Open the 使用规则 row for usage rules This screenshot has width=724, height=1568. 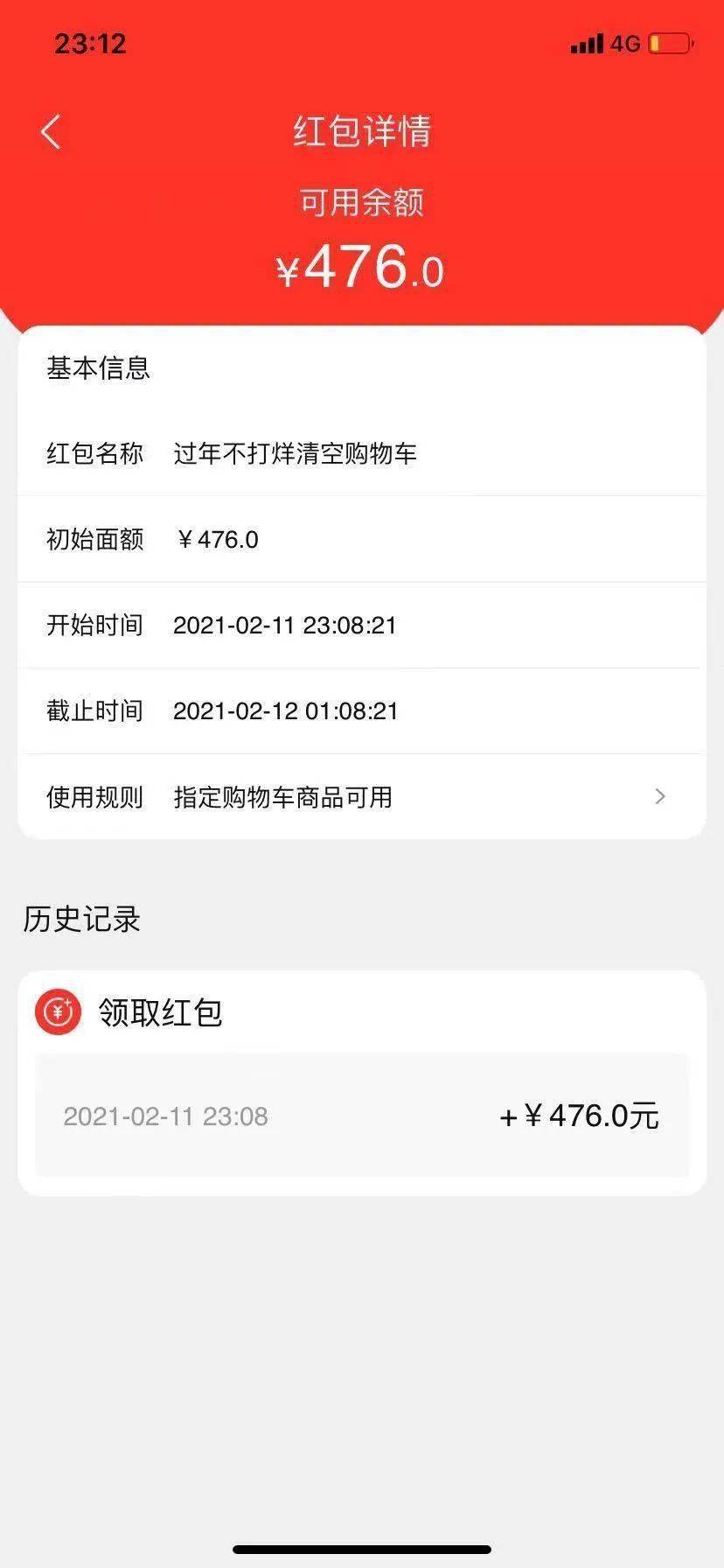point(361,796)
